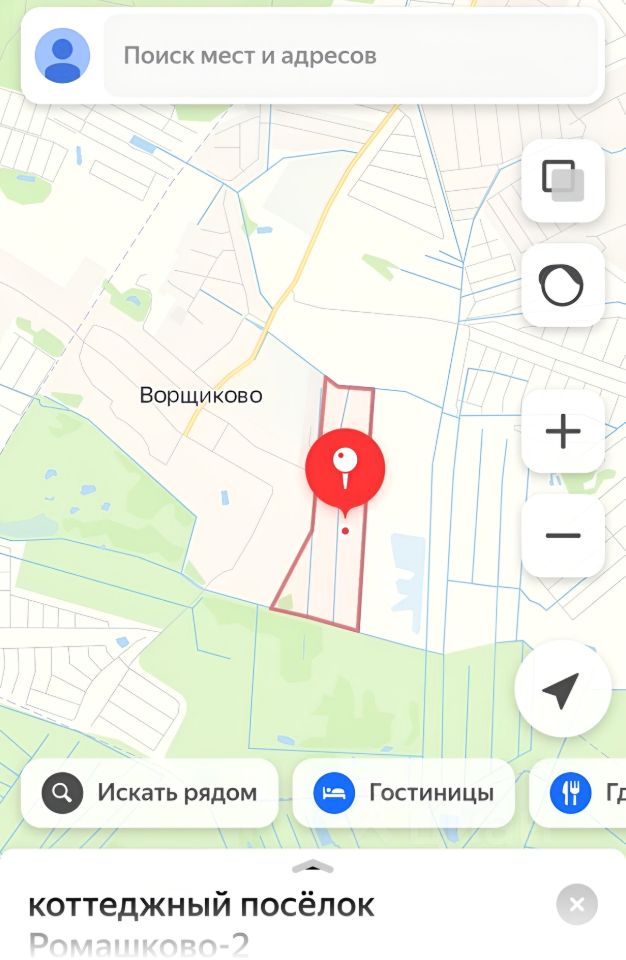Expand the place card handle
This screenshot has height=960, width=626.
click(x=313, y=866)
